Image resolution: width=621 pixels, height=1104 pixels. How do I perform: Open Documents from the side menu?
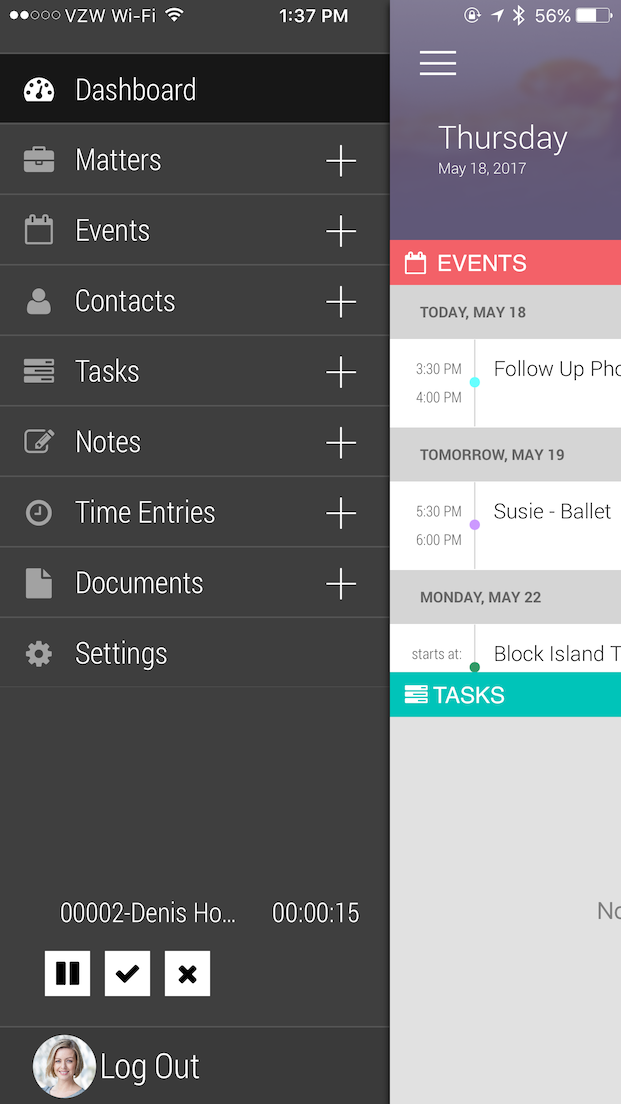[x=194, y=582]
